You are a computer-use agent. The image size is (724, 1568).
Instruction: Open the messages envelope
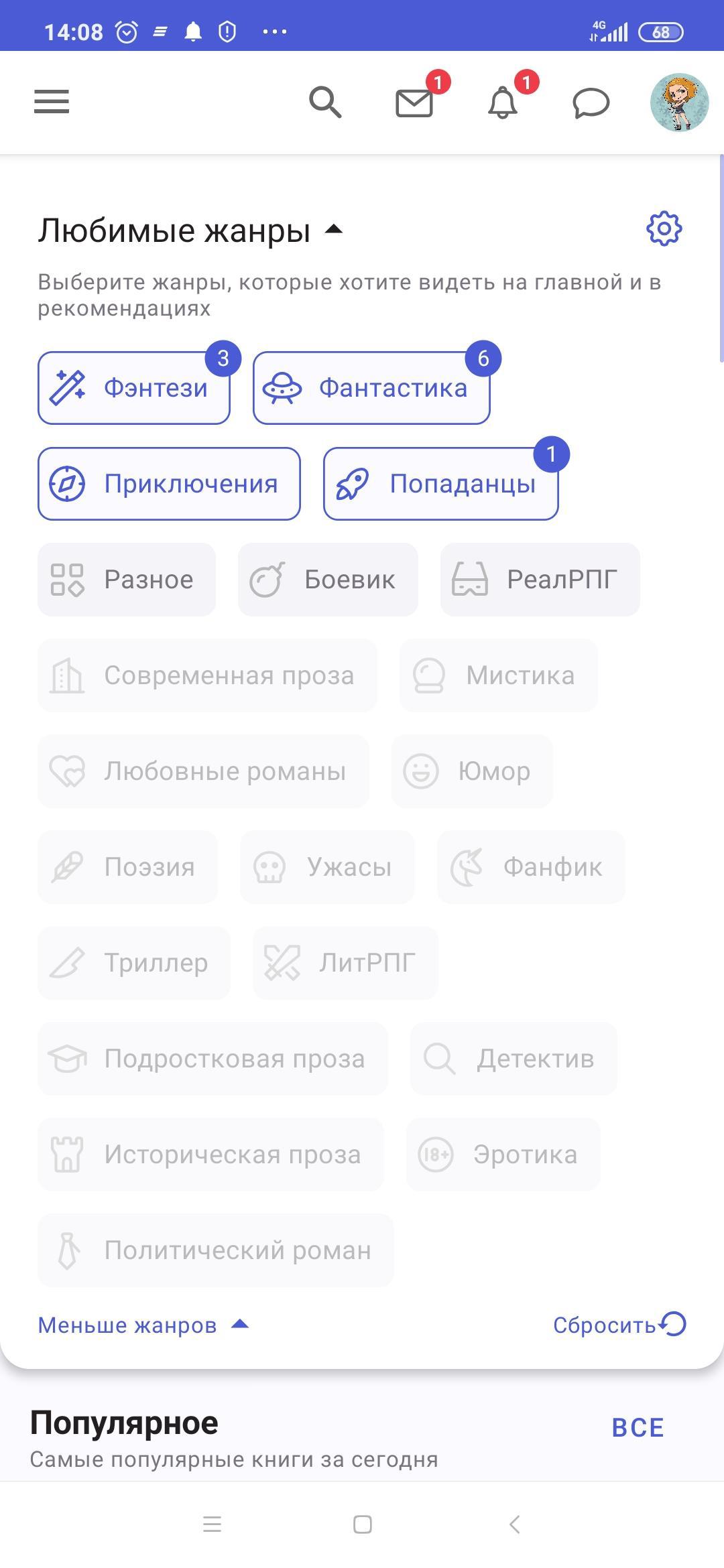(414, 103)
